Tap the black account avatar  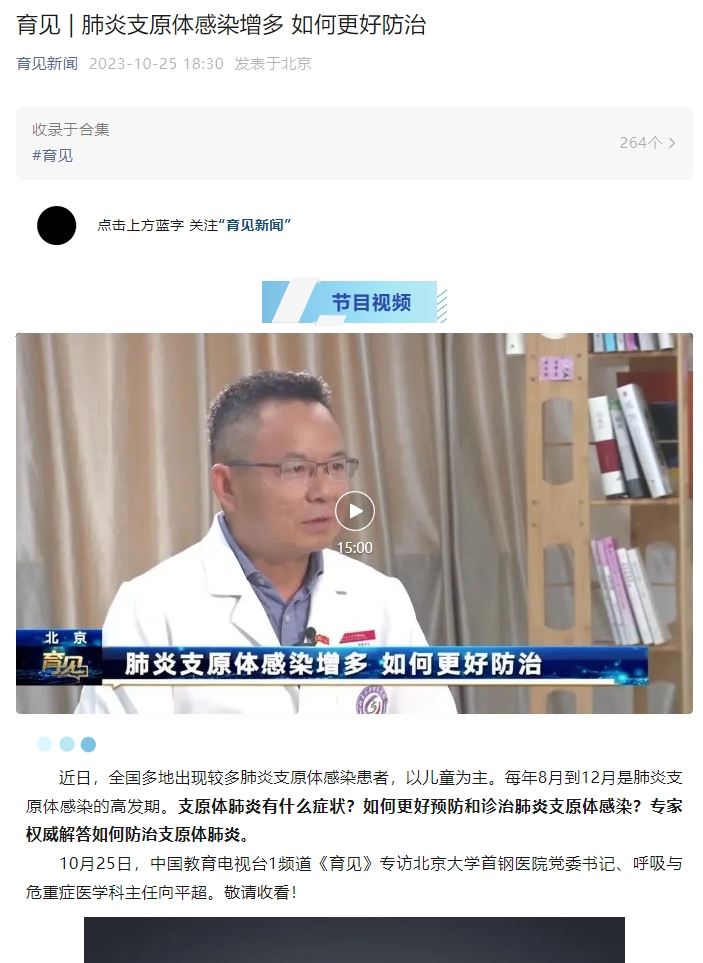[57, 225]
